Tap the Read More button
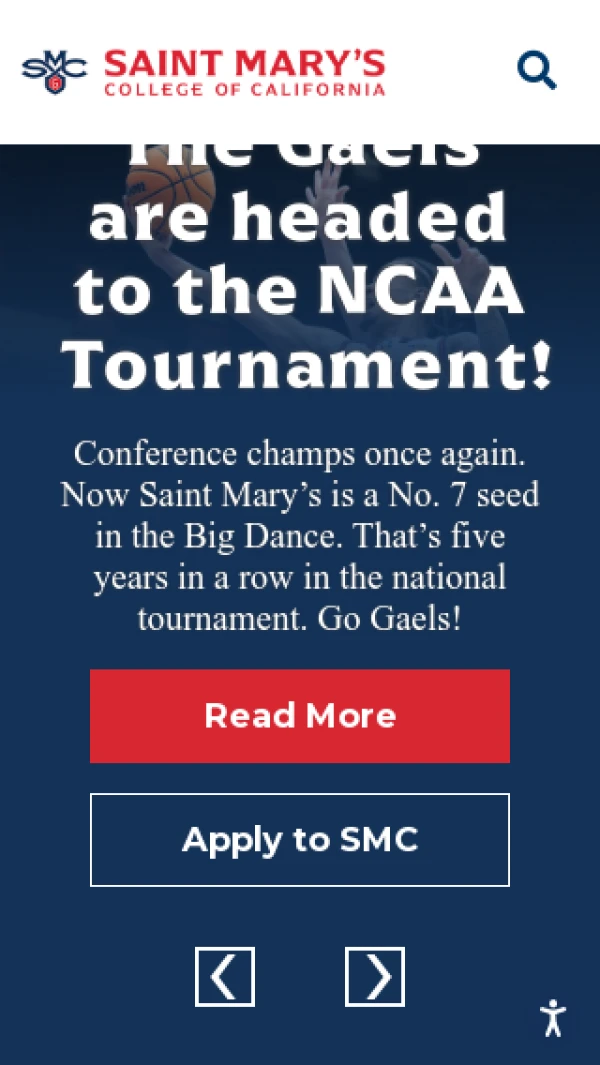 coord(300,716)
